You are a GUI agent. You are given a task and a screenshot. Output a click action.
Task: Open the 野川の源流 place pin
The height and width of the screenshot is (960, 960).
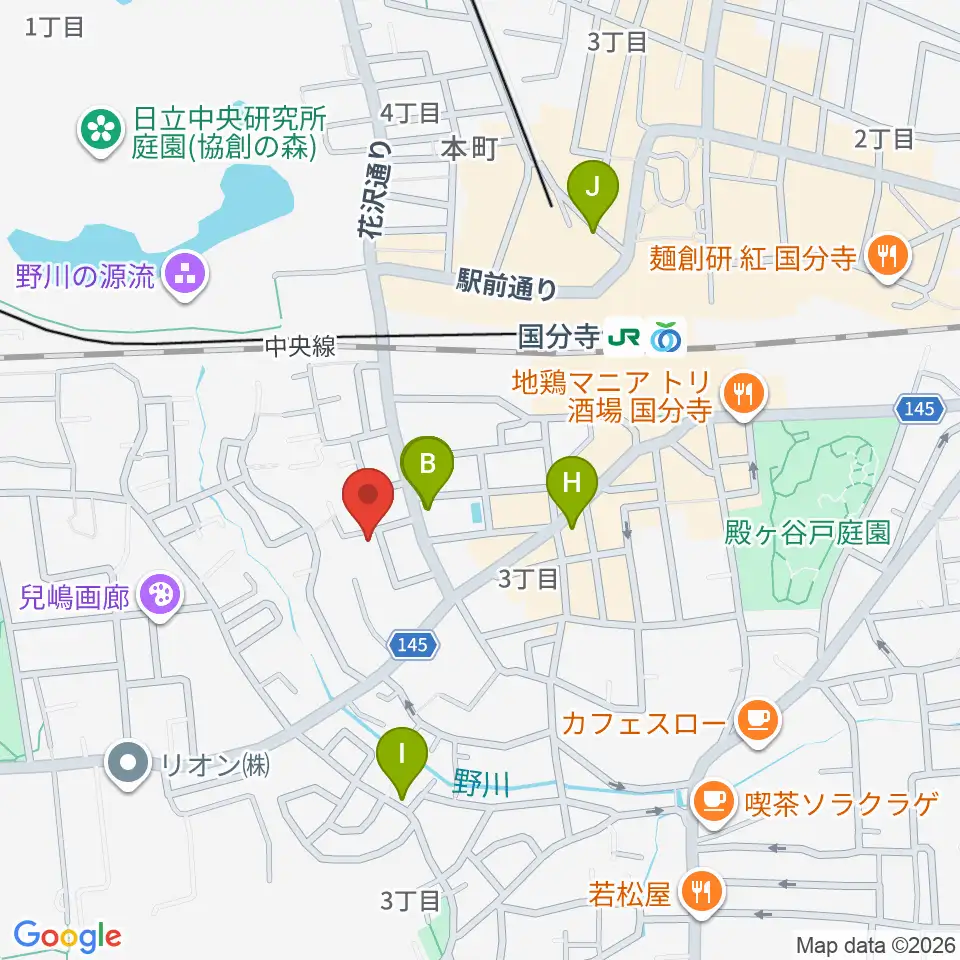click(x=186, y=277)
